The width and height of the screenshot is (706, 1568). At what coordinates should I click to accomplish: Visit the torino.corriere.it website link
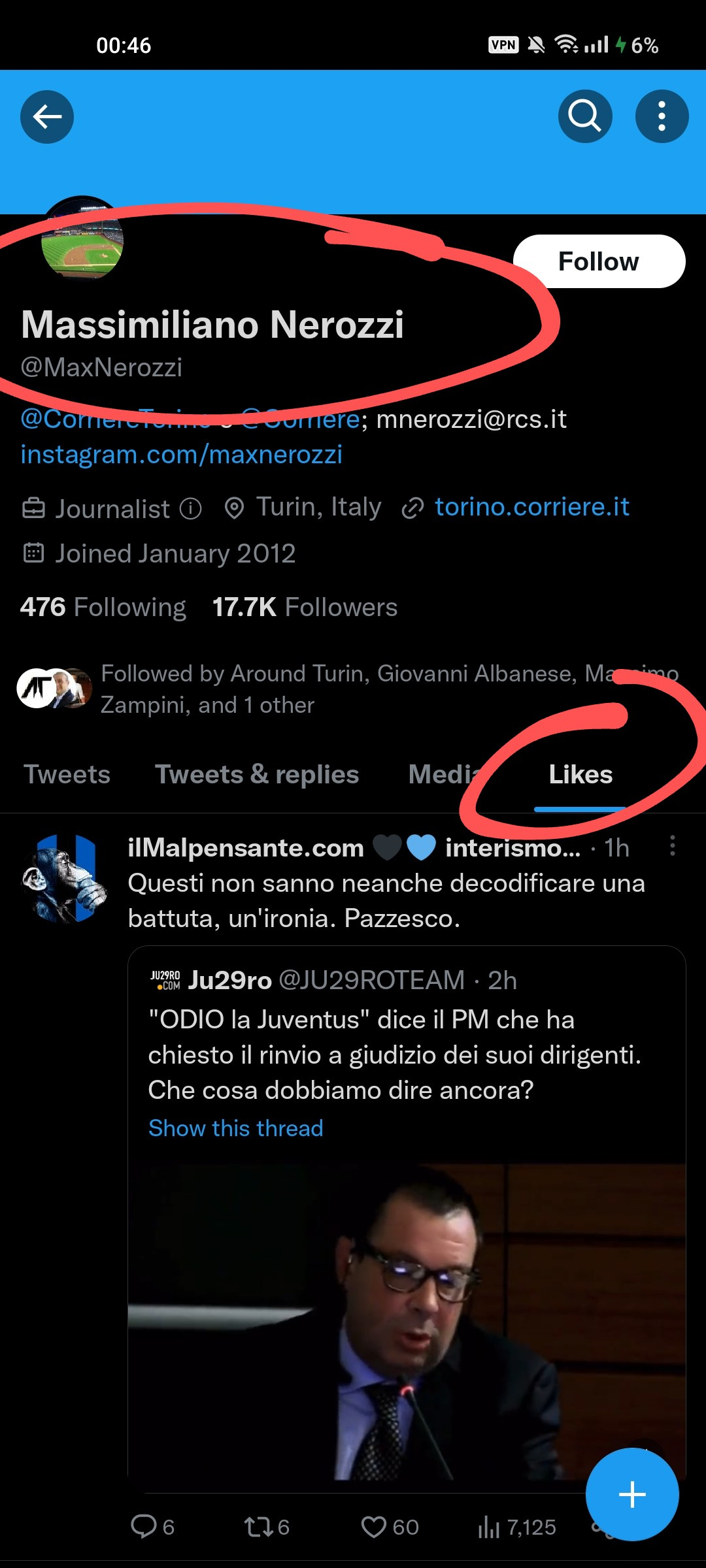coord(531,507)
